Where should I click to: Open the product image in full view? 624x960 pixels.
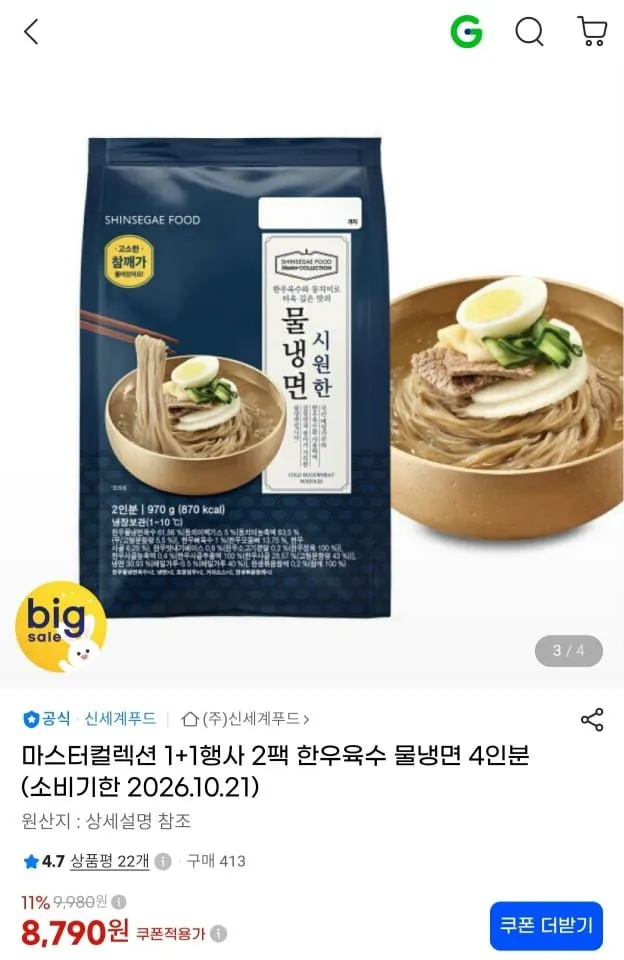pos(312,373)
